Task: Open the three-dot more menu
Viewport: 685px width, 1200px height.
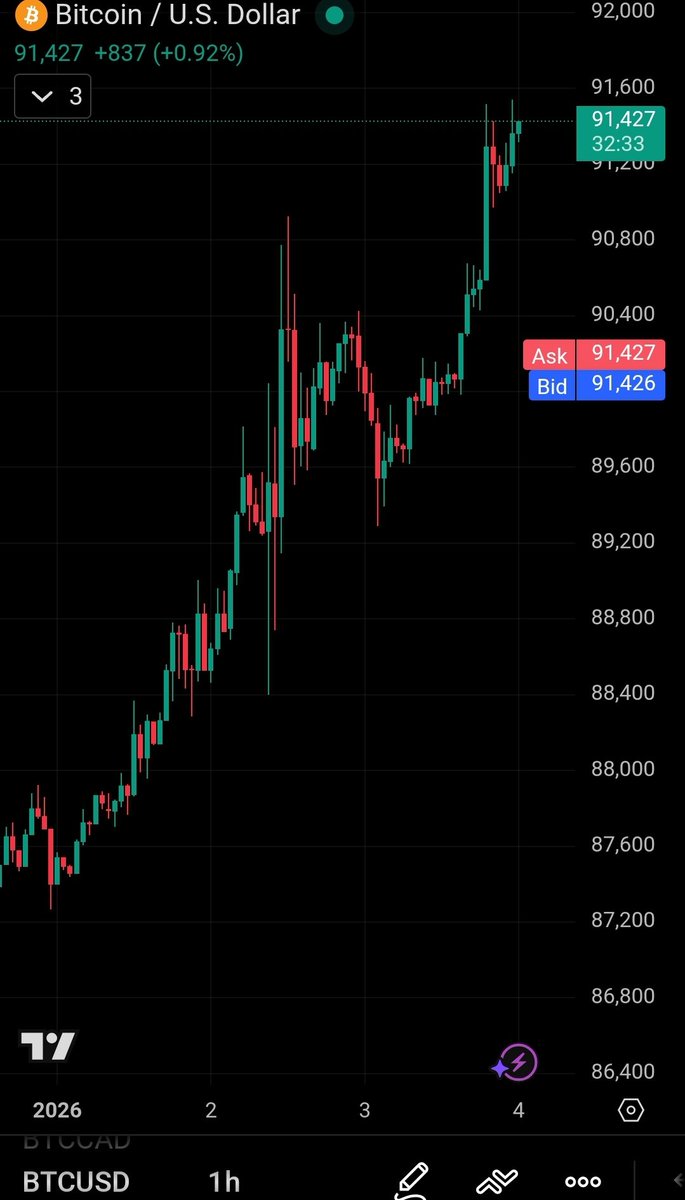Action: pyautogui.click(x=583, y=1182)
